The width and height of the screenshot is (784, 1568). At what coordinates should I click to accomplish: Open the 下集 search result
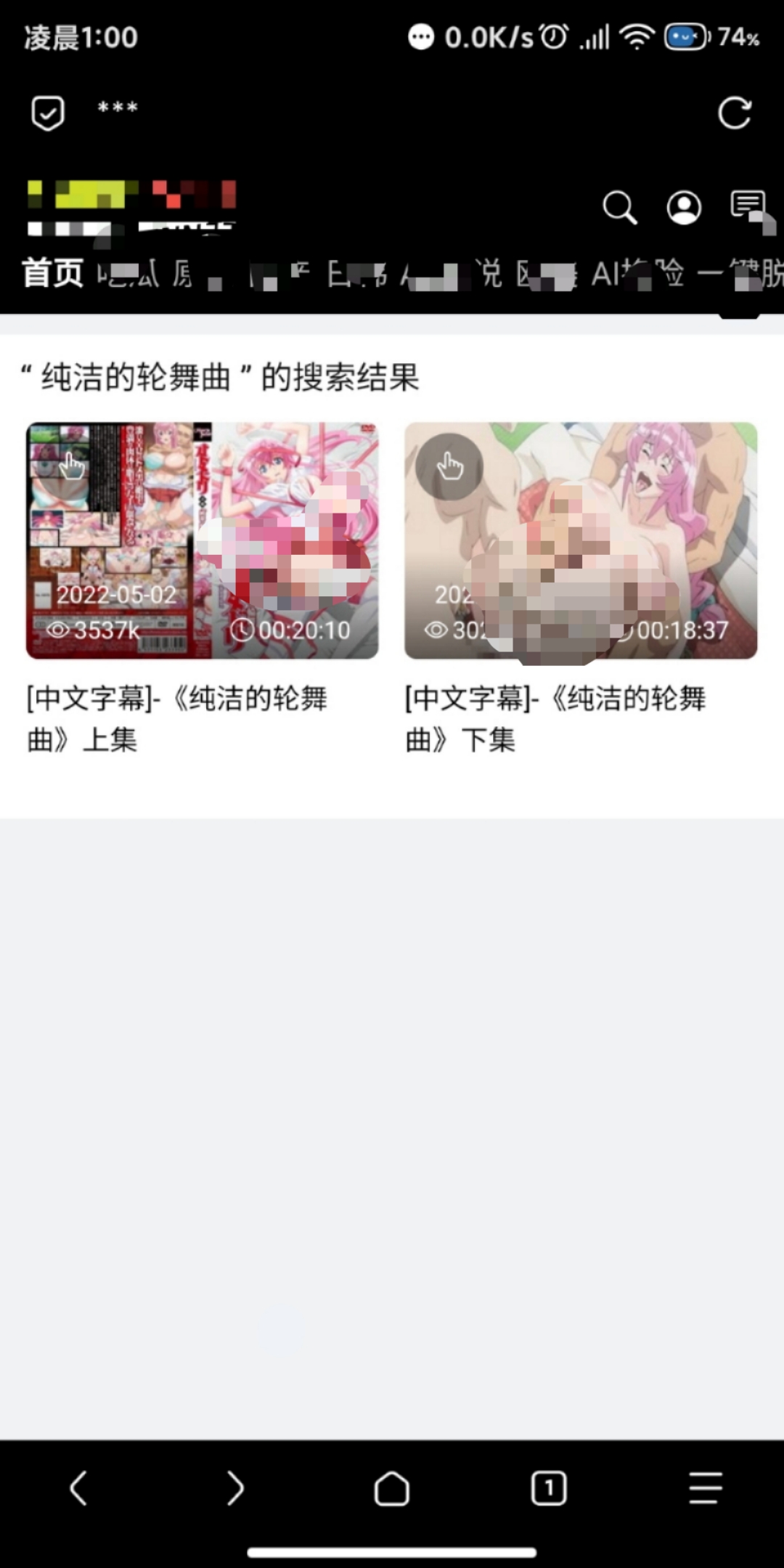(x=580, y=541)
